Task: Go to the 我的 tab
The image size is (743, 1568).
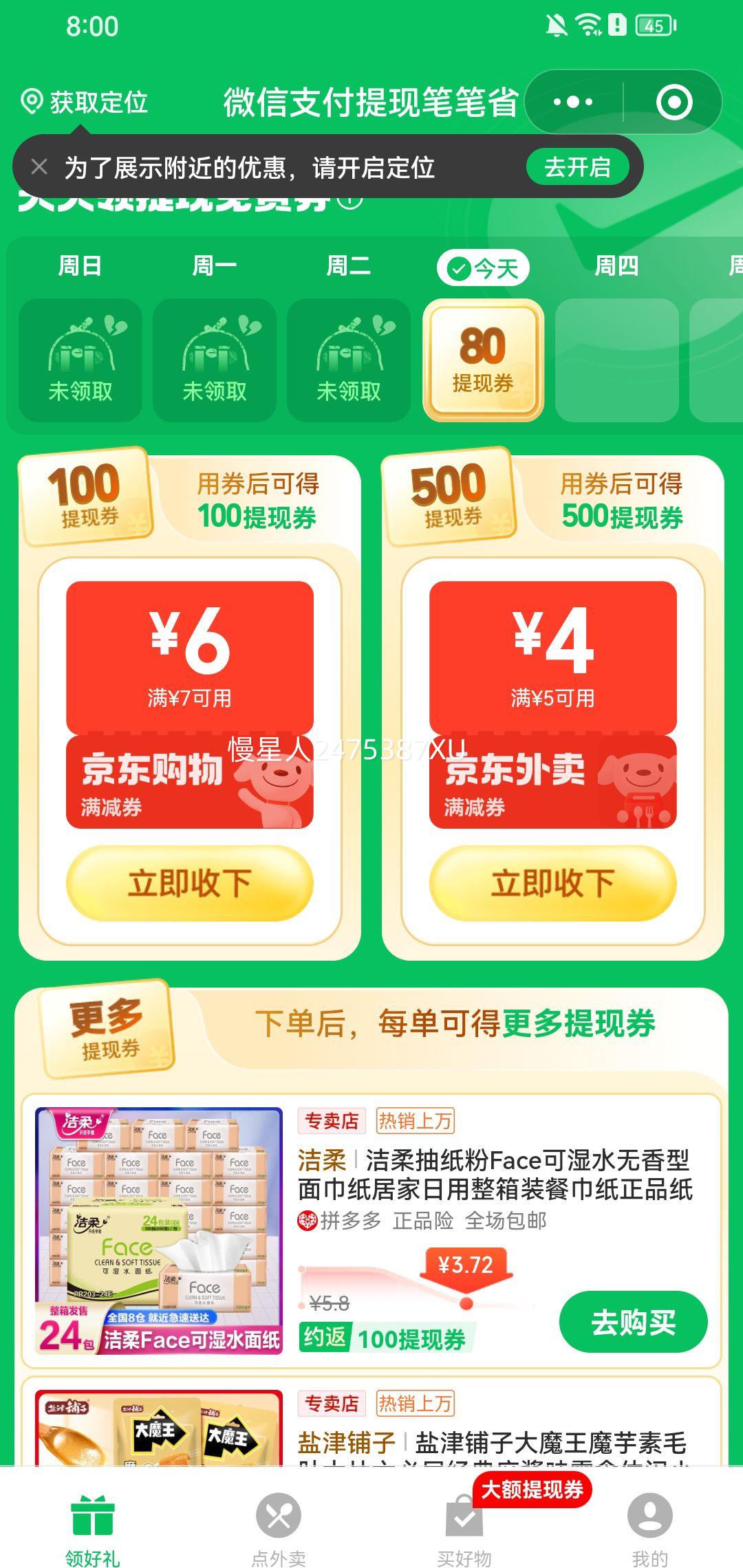Action: click(x=649, y=1528)
